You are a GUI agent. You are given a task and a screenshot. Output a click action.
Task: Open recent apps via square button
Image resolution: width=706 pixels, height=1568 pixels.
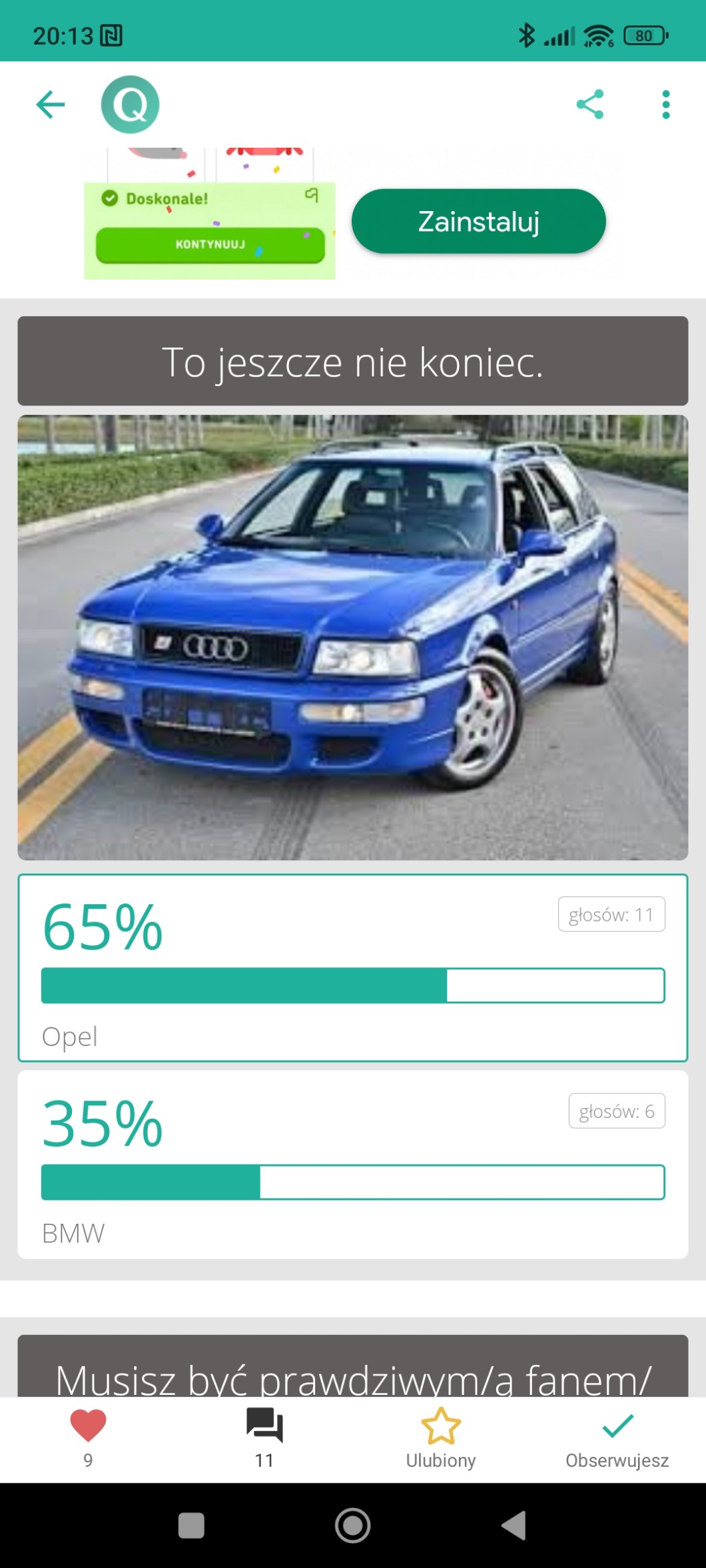(191, 1525)
